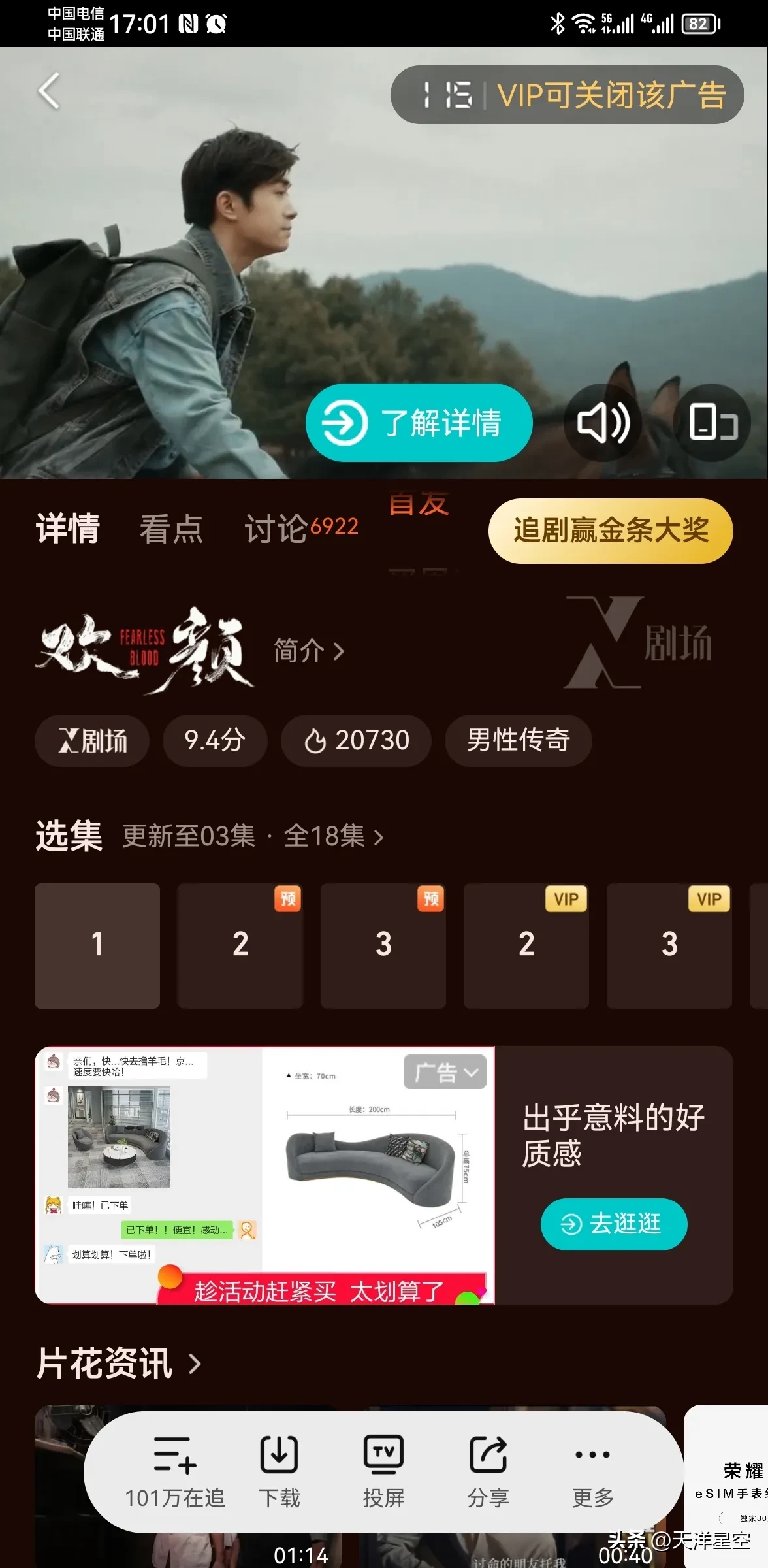Tap VIP可关闭该广告 to skip the ad

point(611,95)
